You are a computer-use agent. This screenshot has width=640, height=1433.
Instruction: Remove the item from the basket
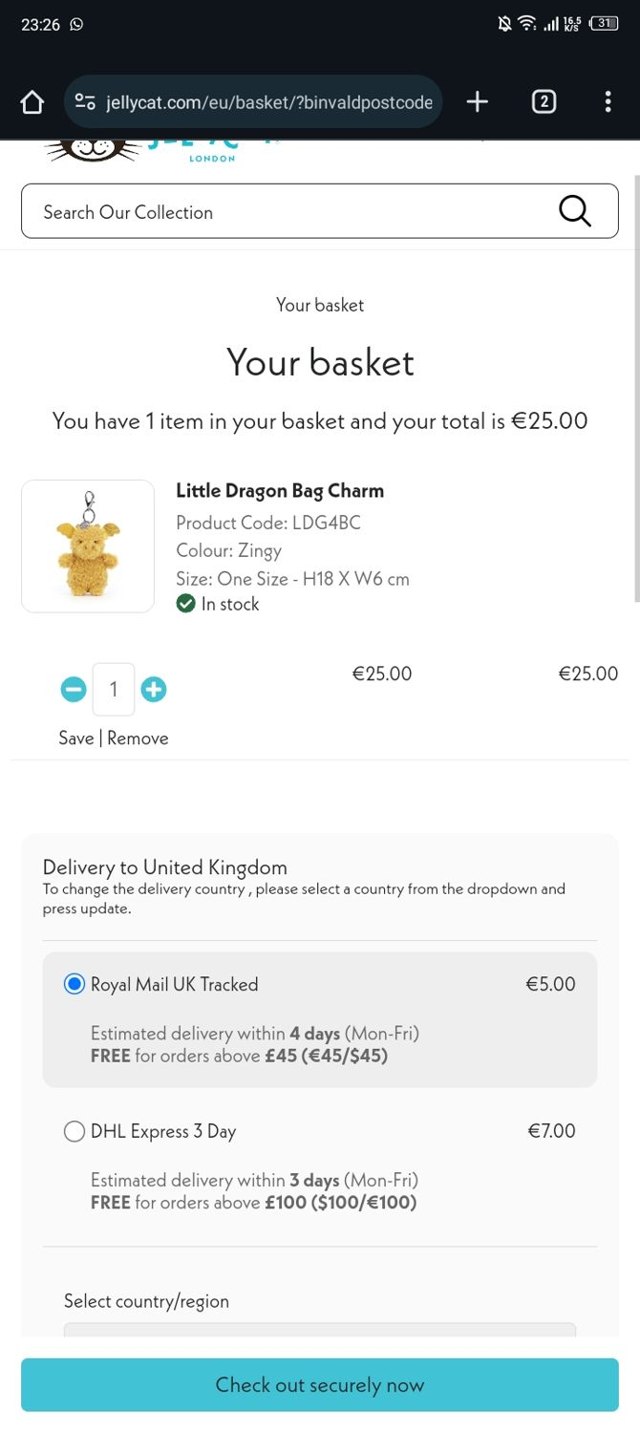point(138,738)
